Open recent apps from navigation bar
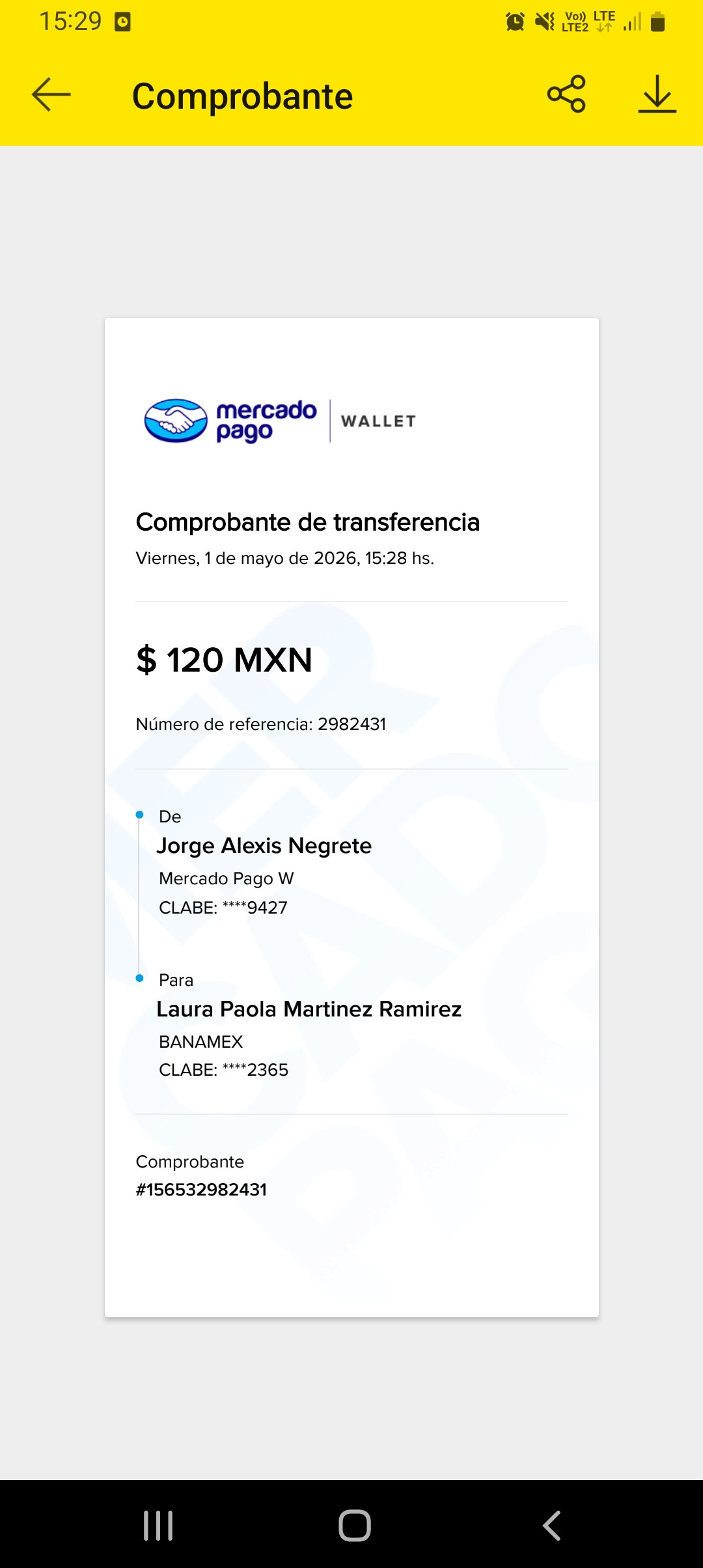This screenshot has width=703, height=1568. click(x=158, y=1526)
